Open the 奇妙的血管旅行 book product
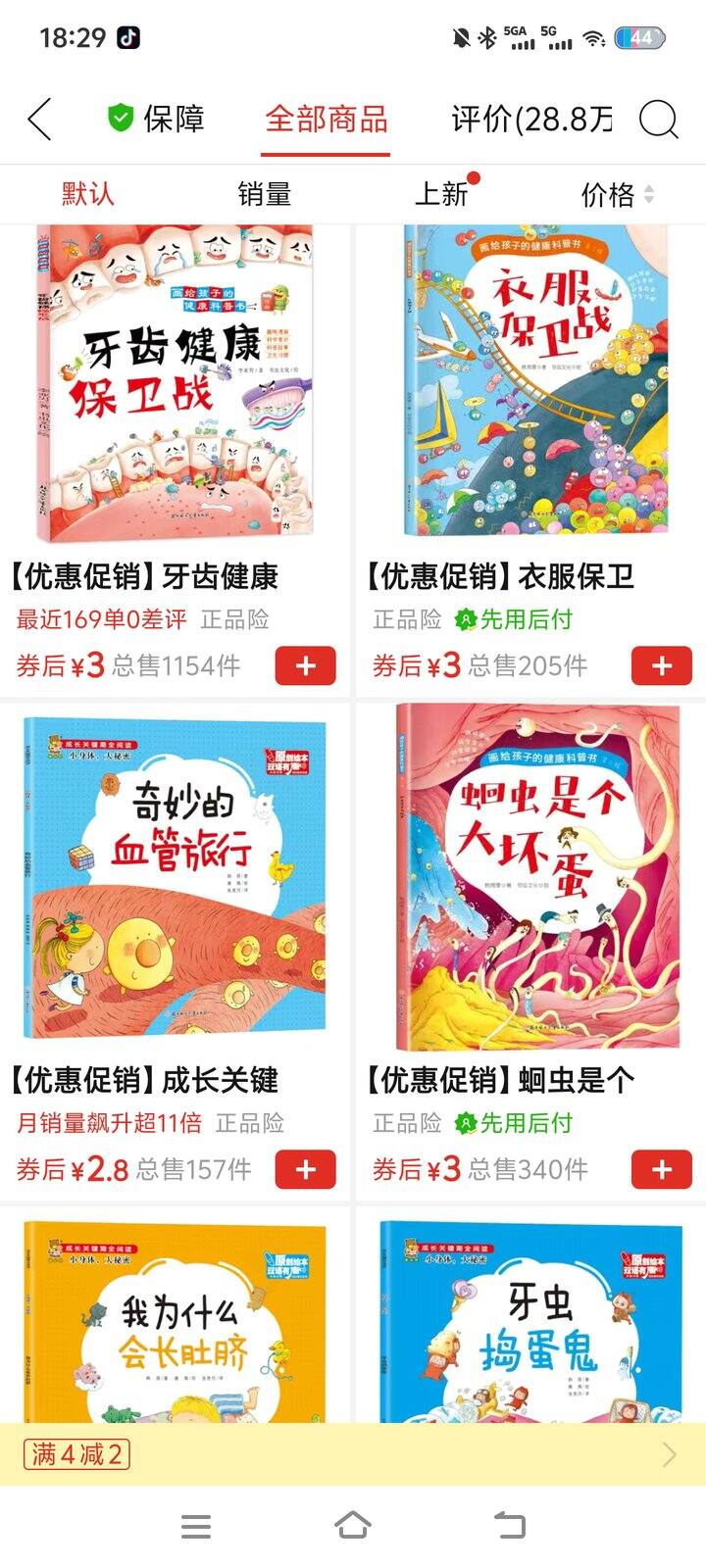 point(175,878)
